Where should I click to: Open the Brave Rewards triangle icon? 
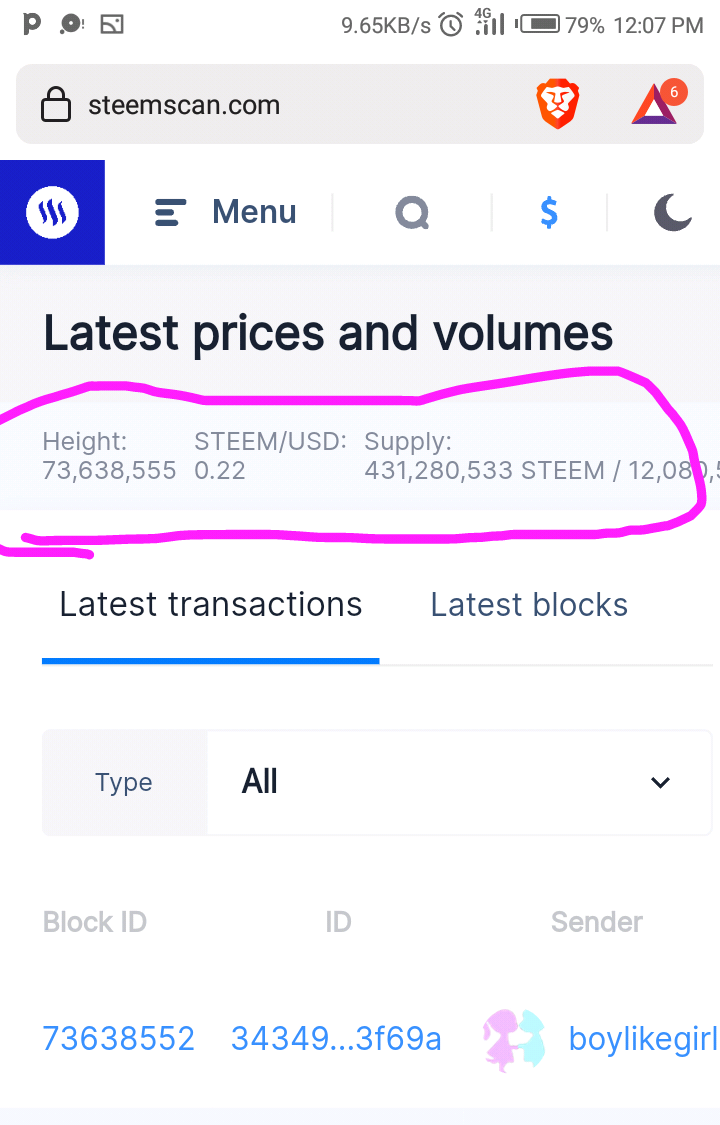pos(656,105)
